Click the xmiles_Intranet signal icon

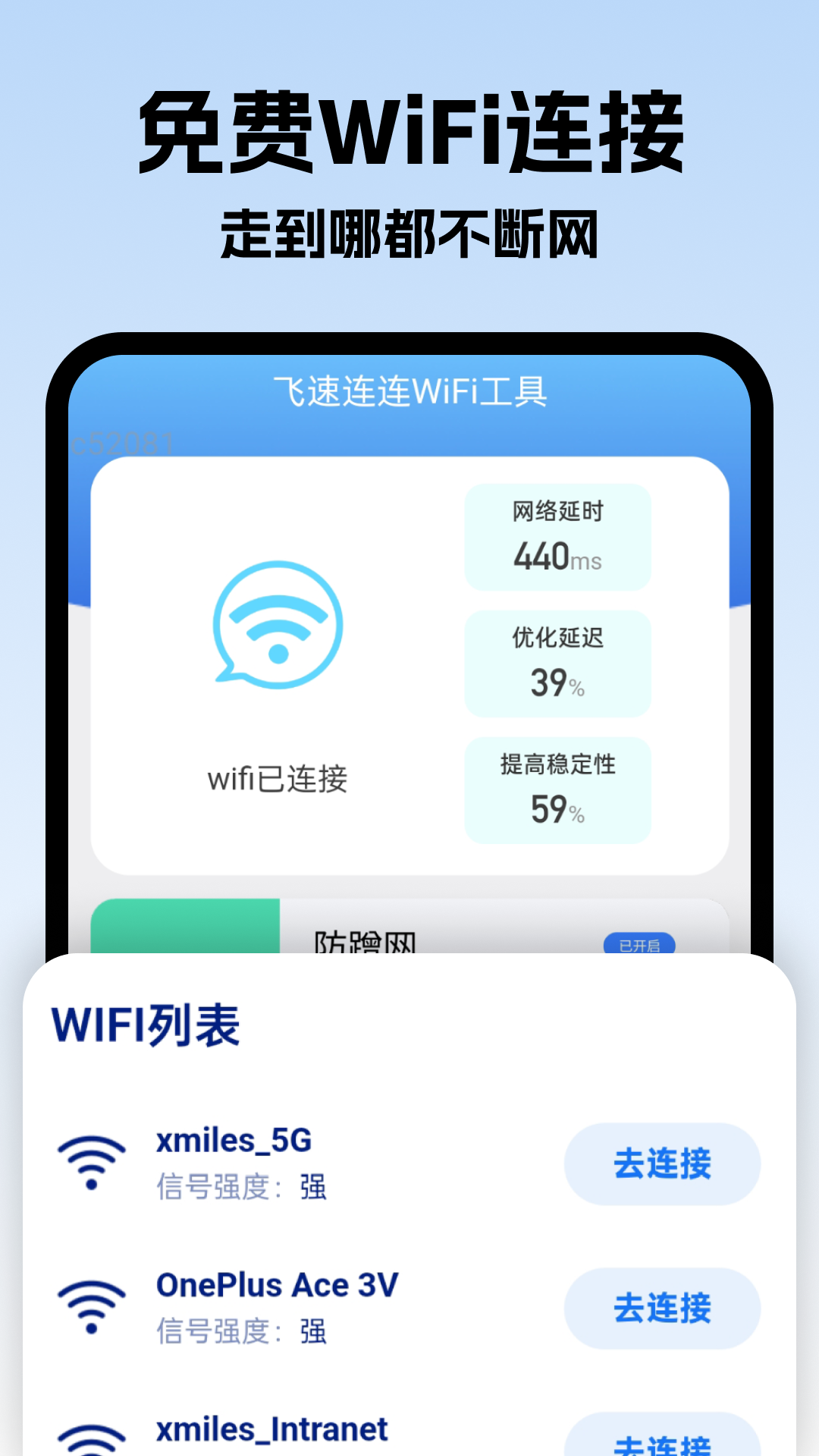93,1437
